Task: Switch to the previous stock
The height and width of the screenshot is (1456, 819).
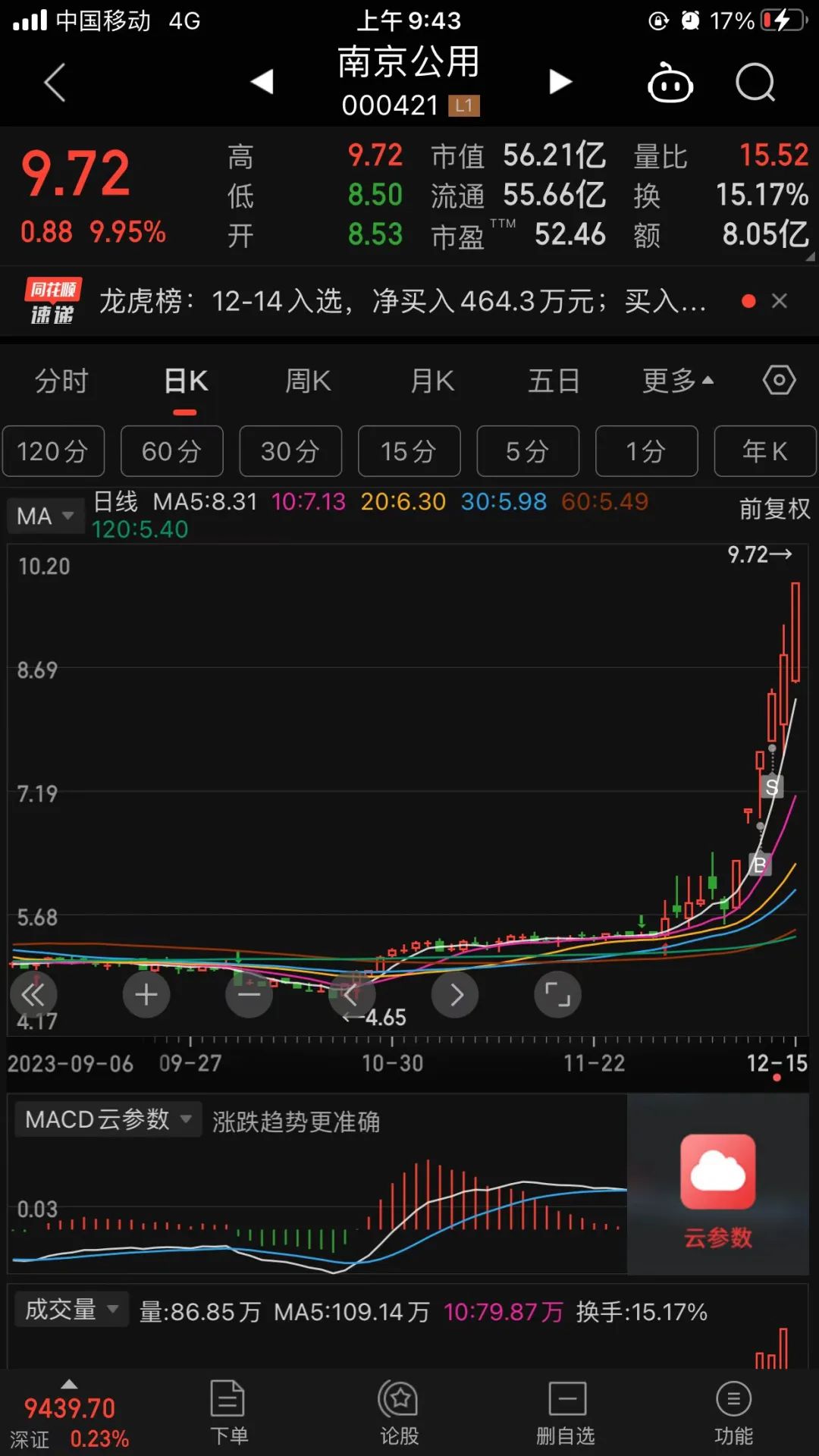Action: coord(262,81)
